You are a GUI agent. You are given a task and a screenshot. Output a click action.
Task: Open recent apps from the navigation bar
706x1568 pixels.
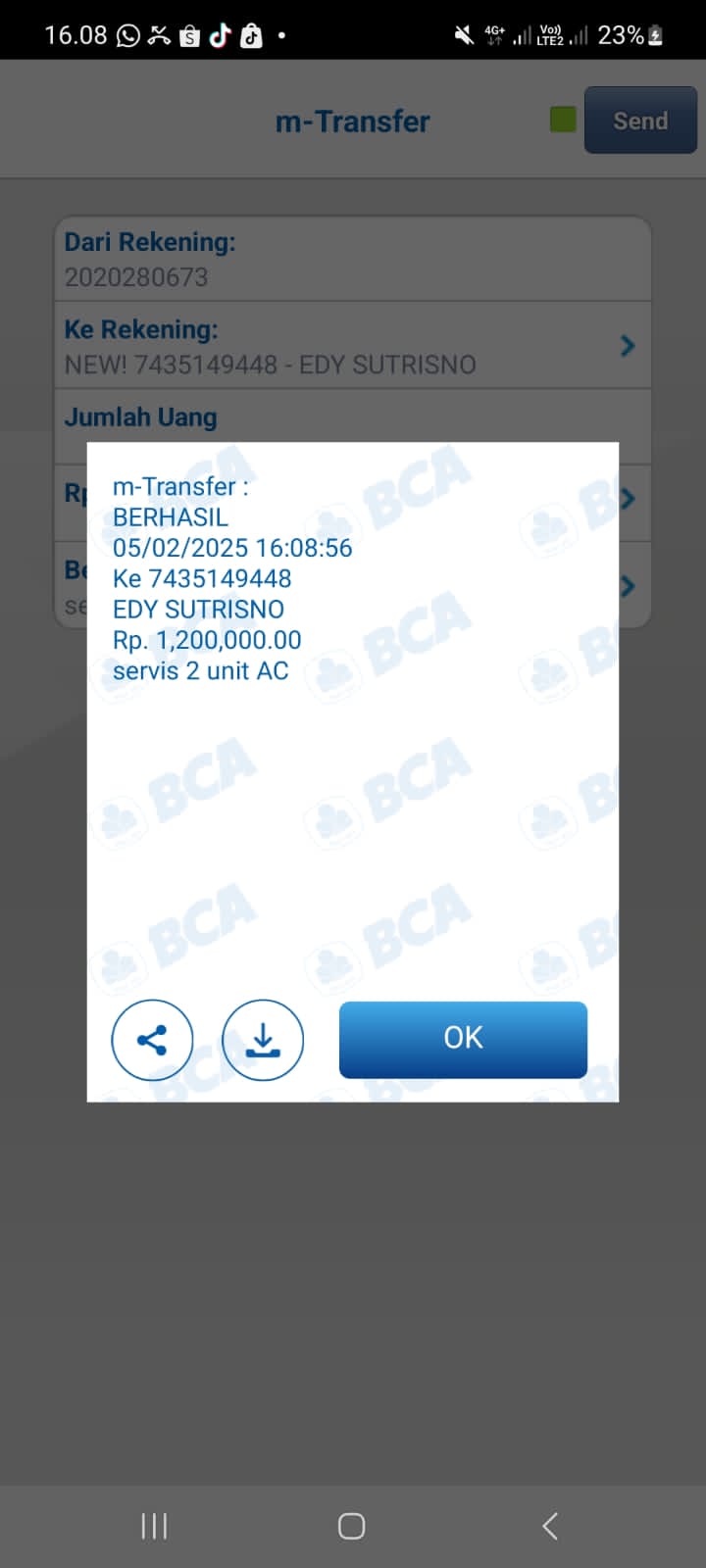click(154, 1526)
